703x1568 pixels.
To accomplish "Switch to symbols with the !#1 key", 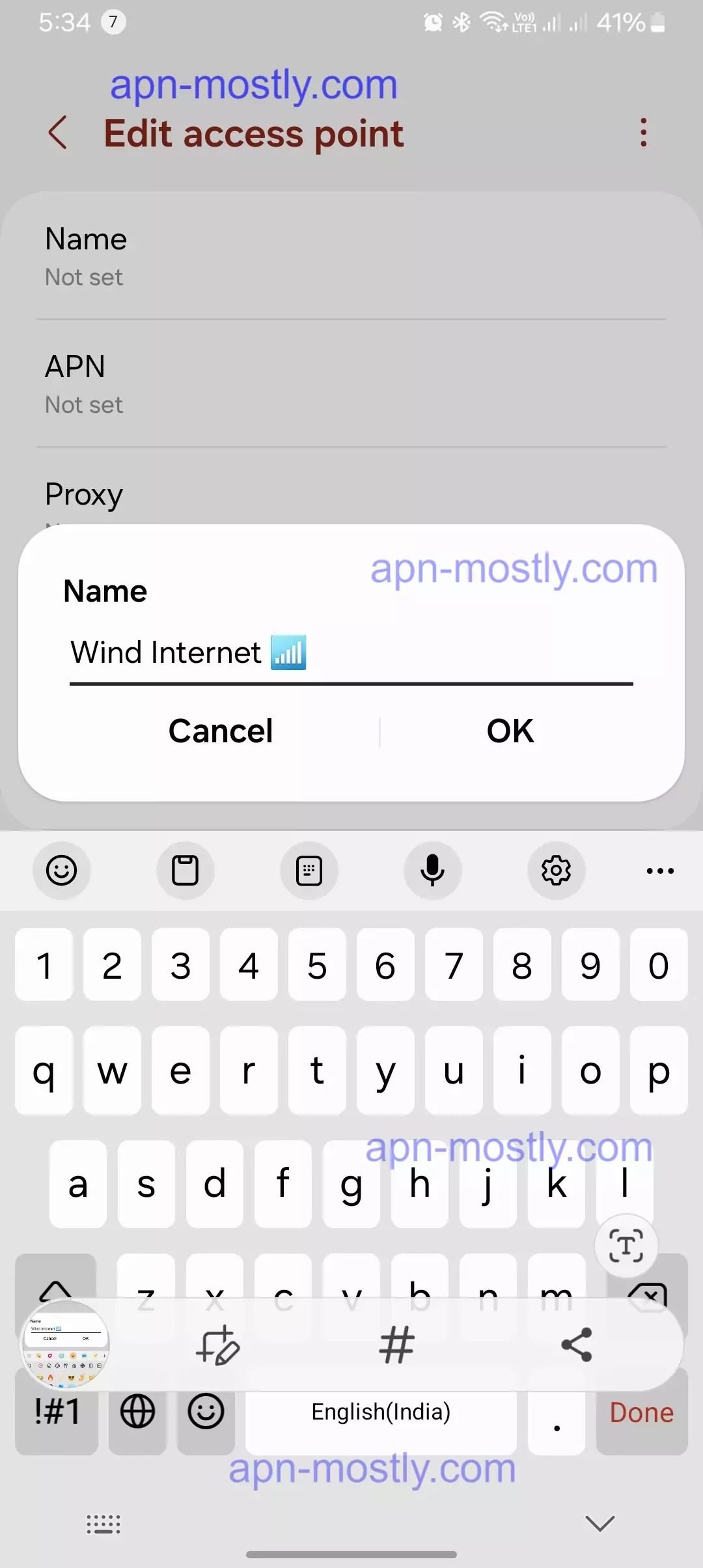I will pos(57,1412).
